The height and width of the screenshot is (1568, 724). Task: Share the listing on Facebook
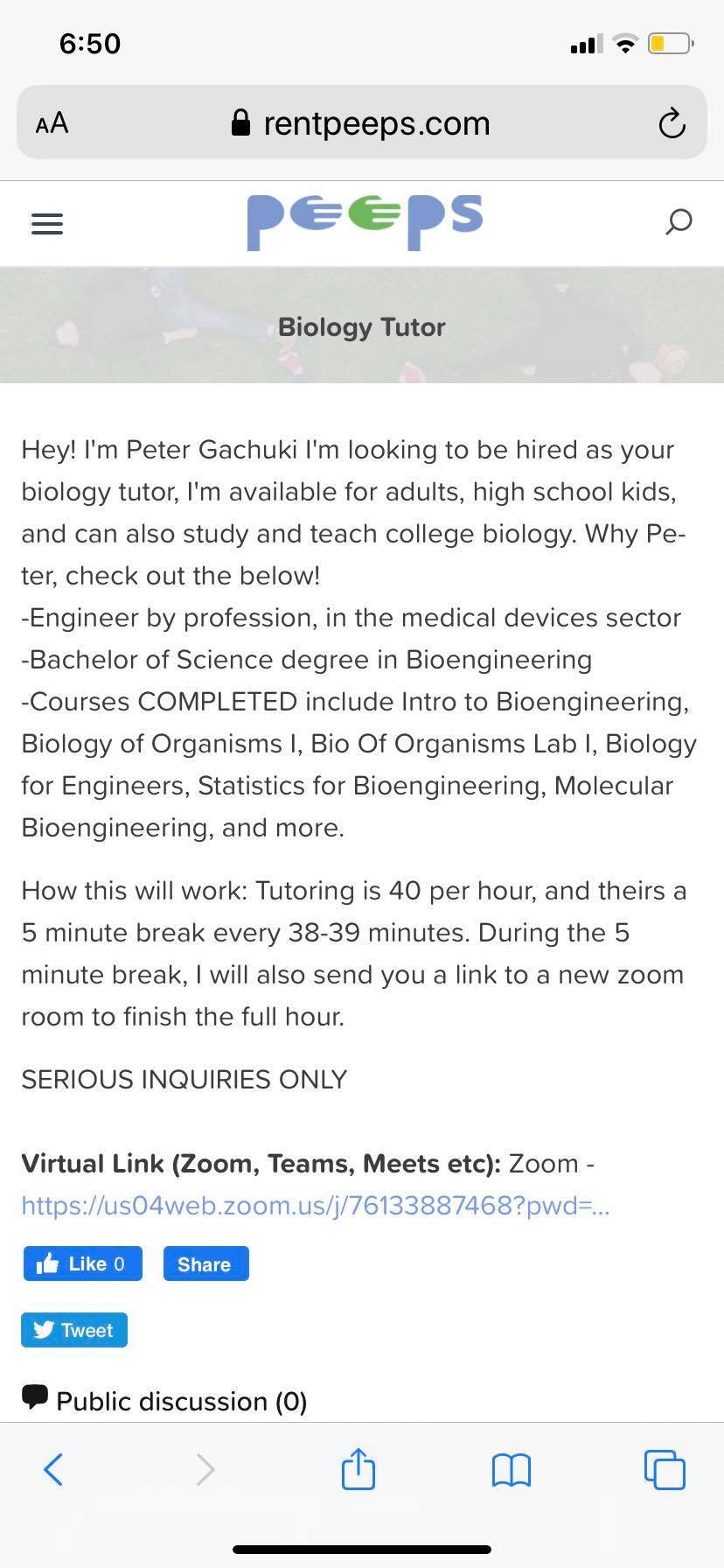pyautogui.click(x=206, y=1263)
